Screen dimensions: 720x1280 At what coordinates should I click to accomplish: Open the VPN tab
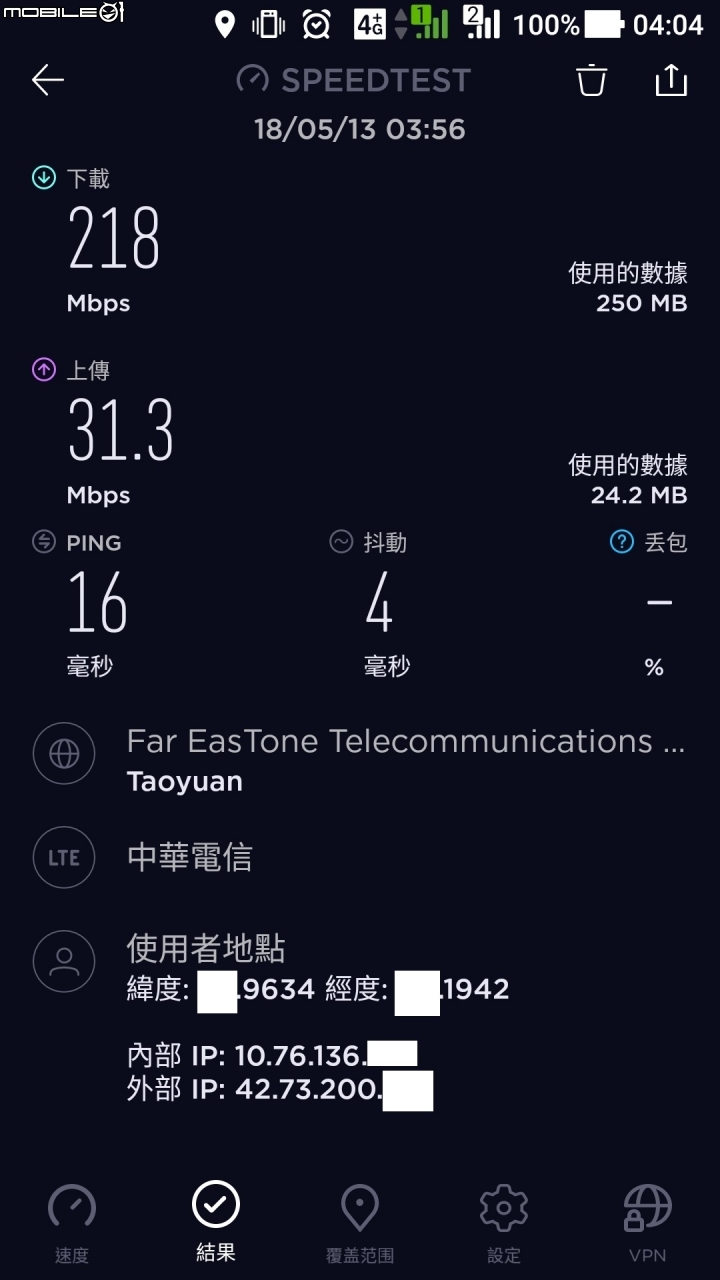648,1223
